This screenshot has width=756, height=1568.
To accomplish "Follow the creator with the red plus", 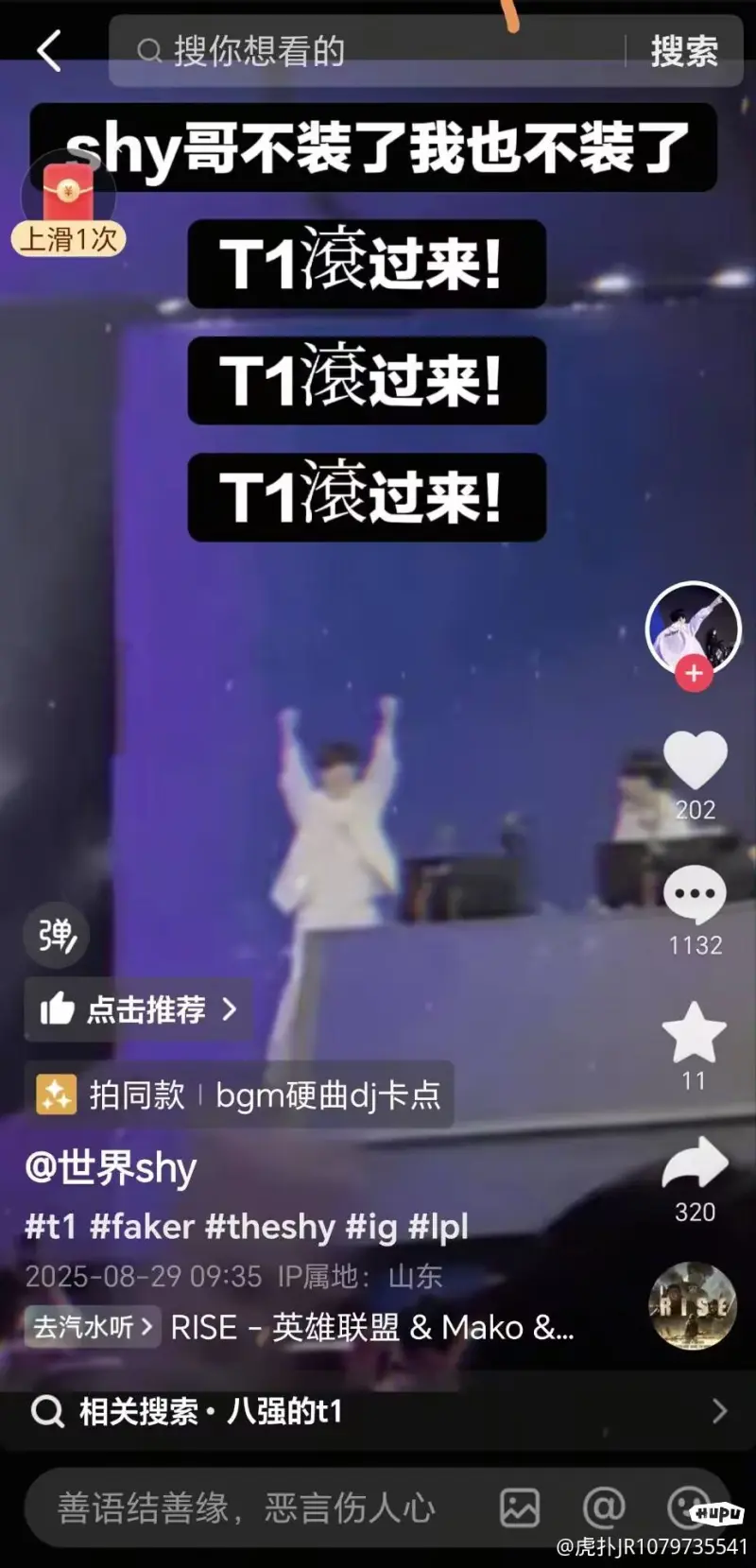I will [695, 675].
